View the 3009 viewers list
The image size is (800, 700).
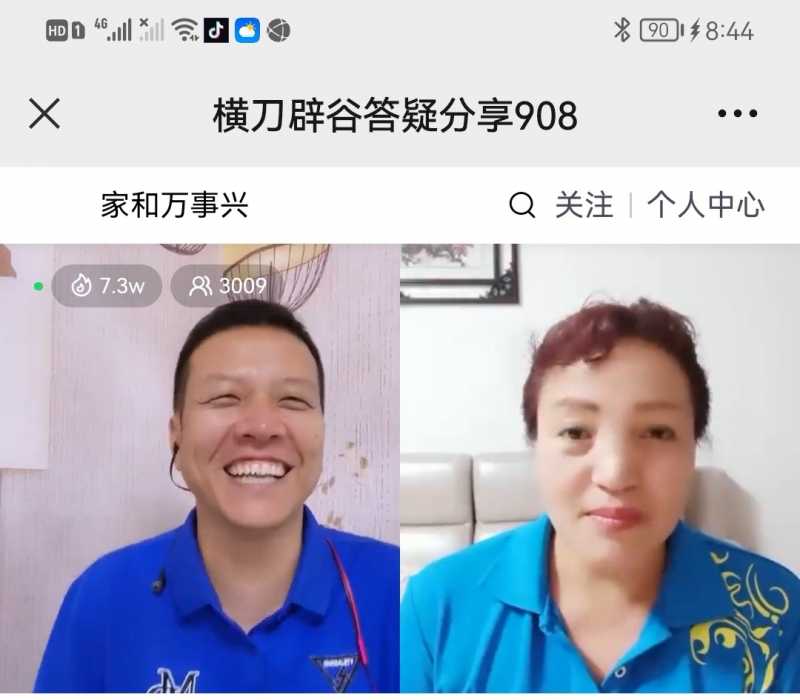tap(228, 287)
